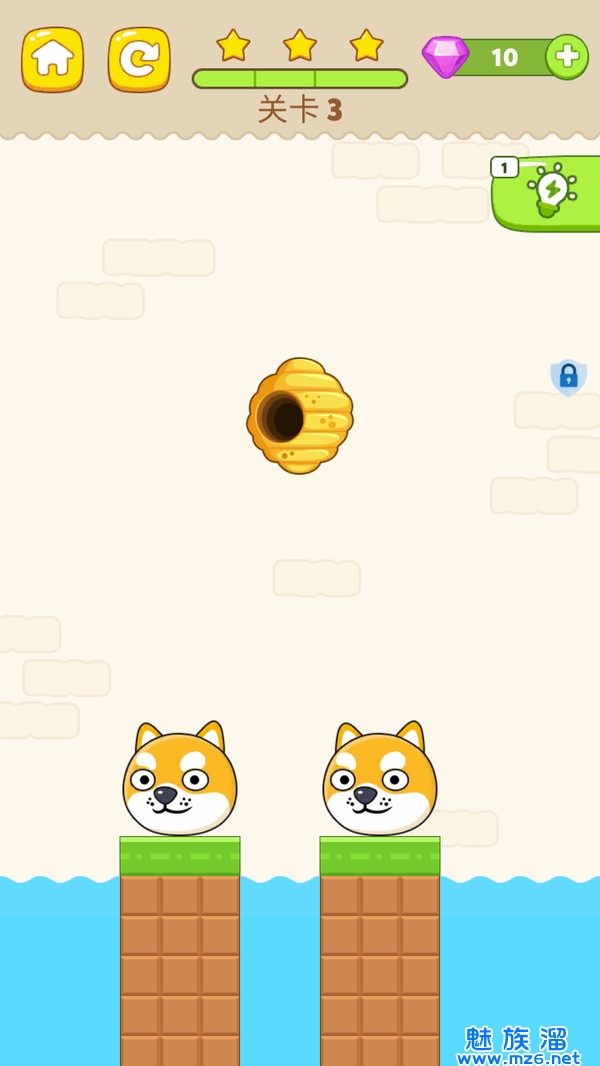Image resolution: width=600 pixels, height=1066 pixels.
Task: Restart the current level
Action: pos(139,59)
